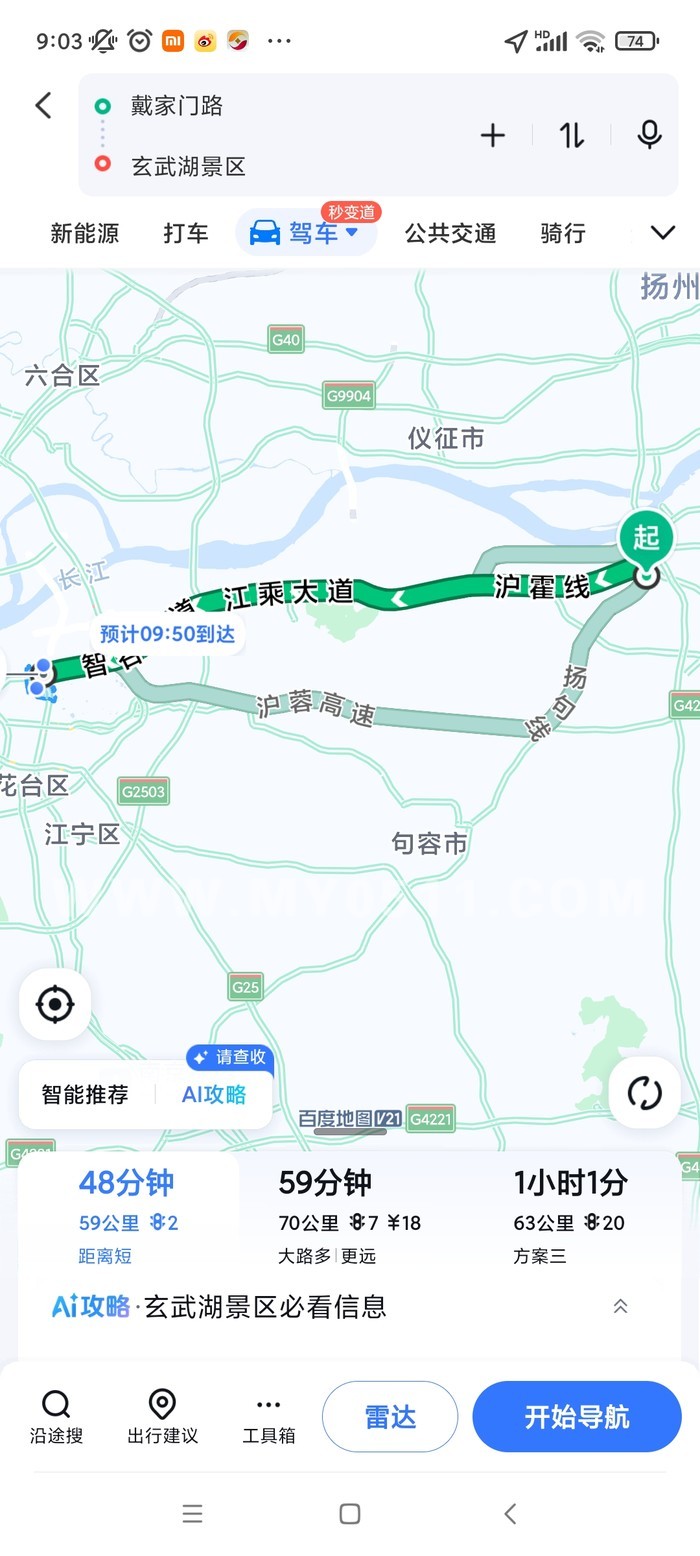The image size is (700, 1556).
Task: Recenter the map on my location
Action: click(x=55, y=1004)
